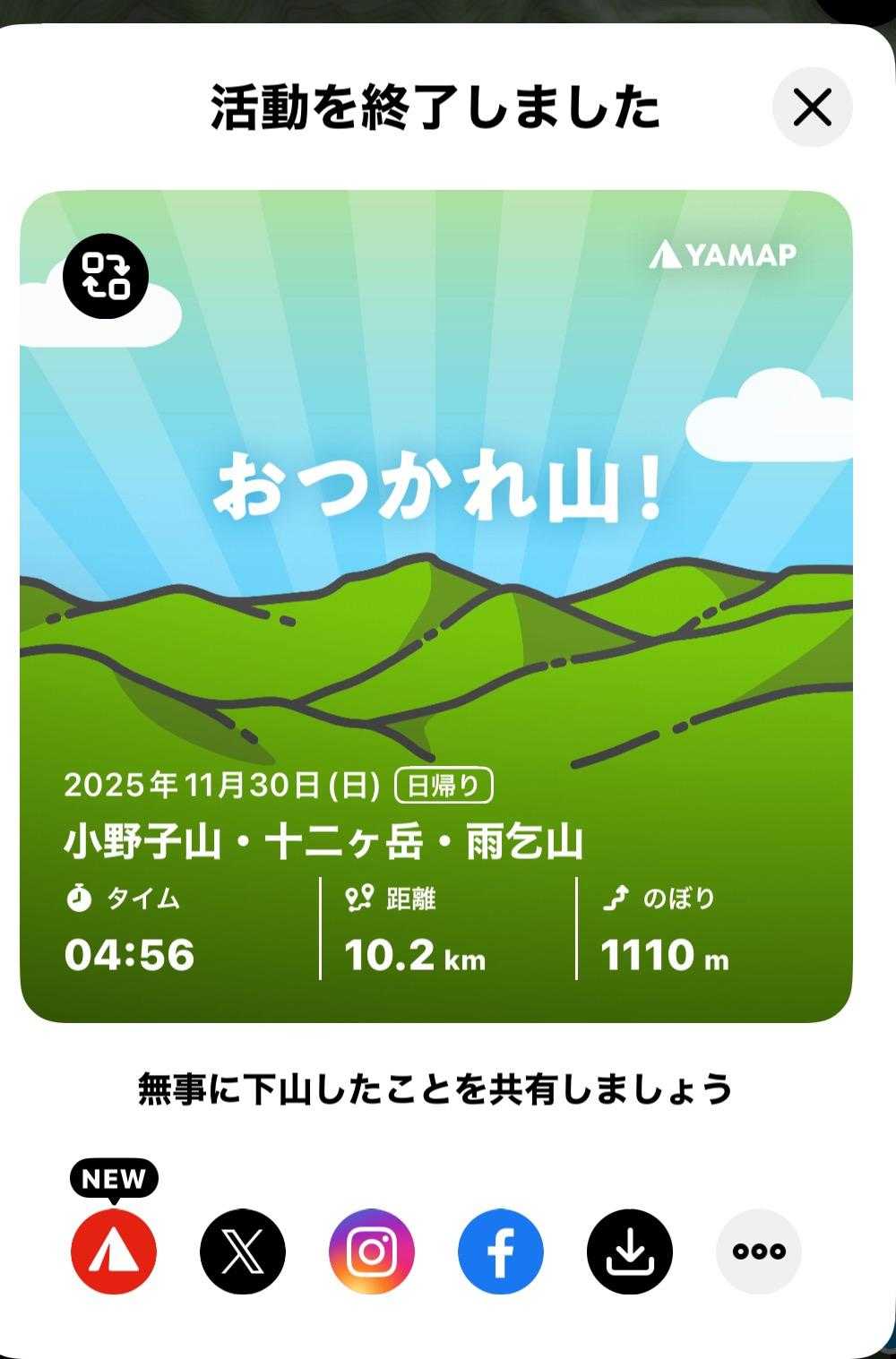
Task: Share the activity card to Instagram
Action: (372, 1251)
